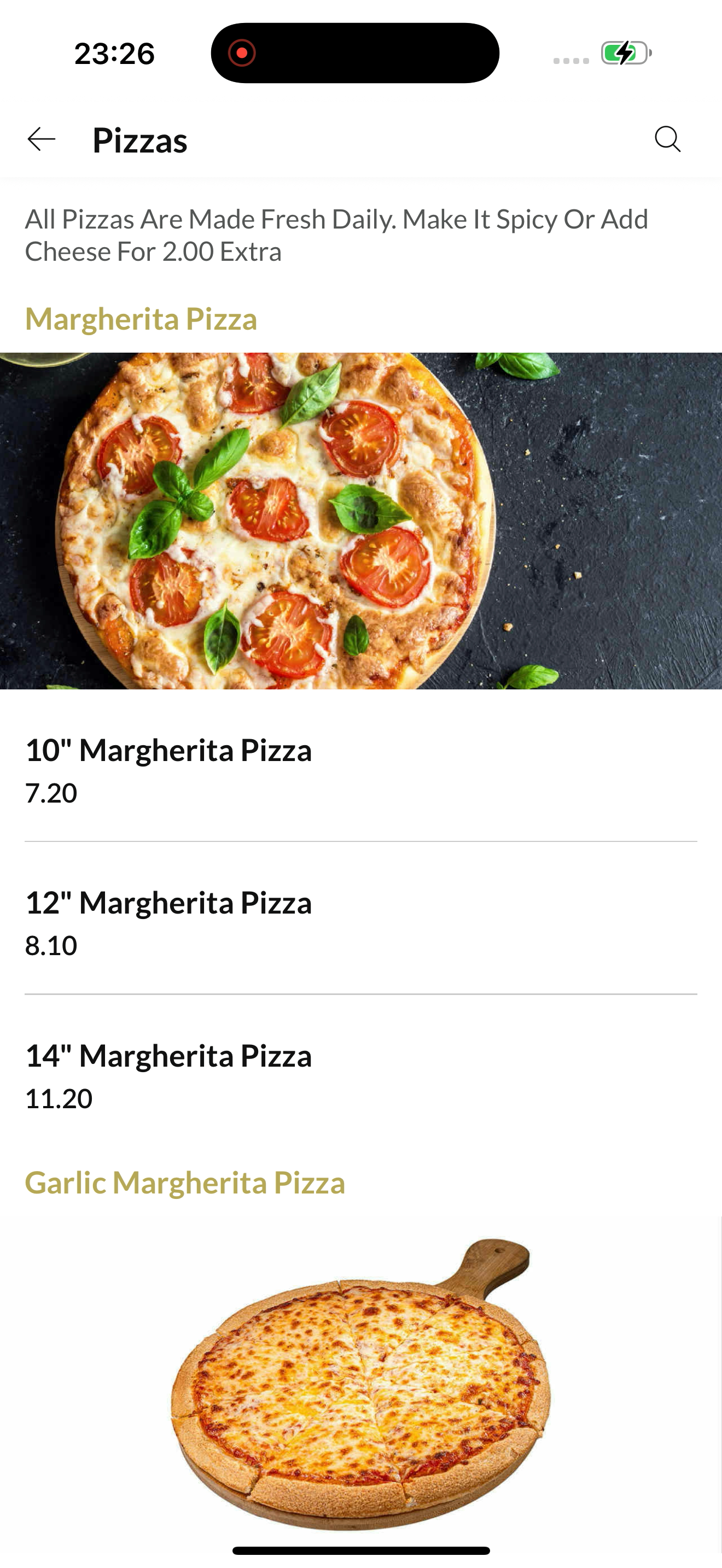Go back using the arrow icon

point(42,139)
